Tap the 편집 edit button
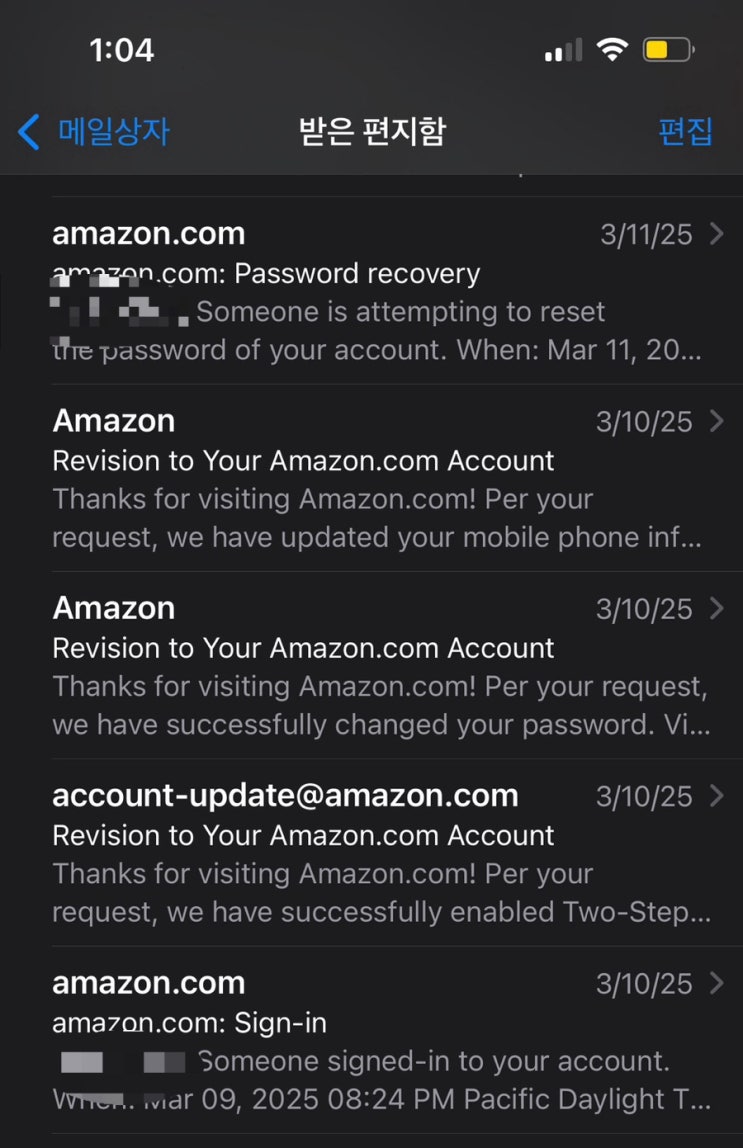 (685, 131)
